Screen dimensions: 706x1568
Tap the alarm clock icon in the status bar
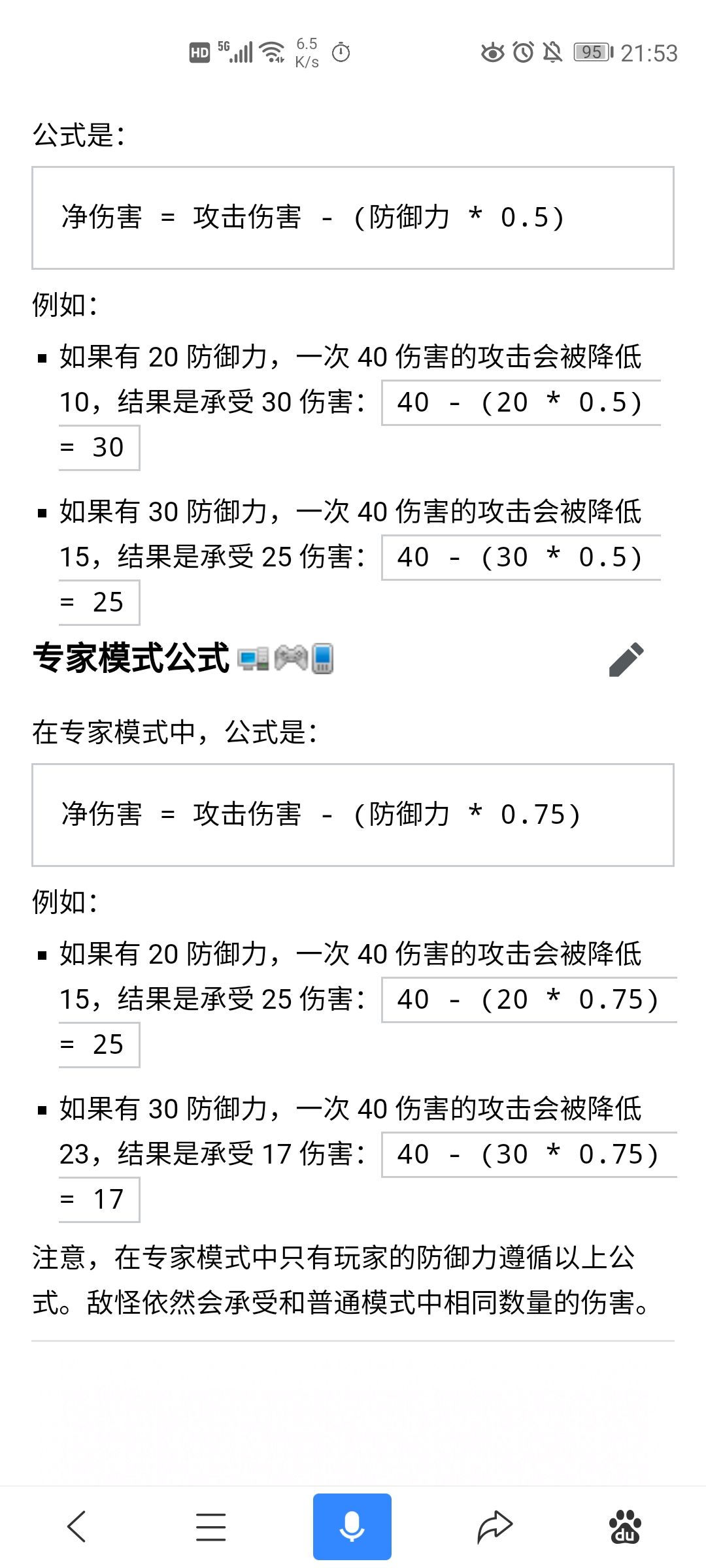click(522, 52)
